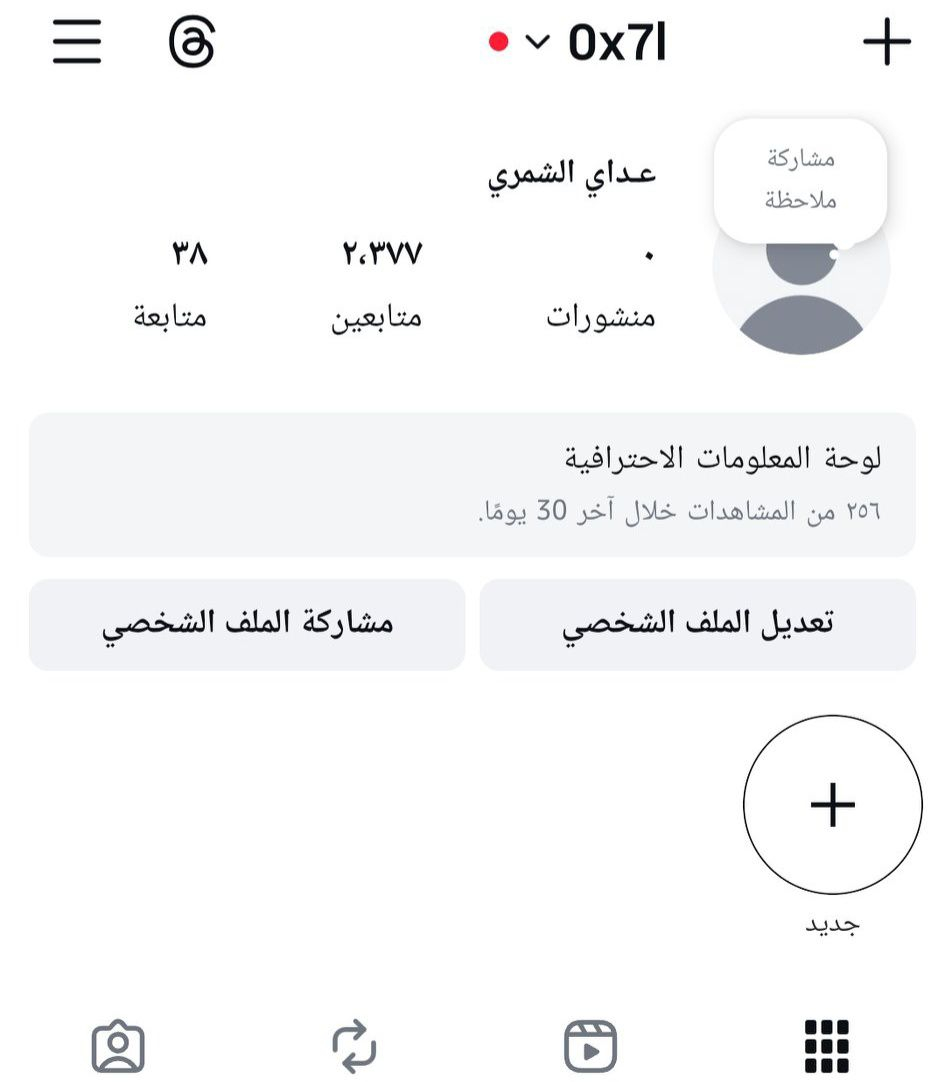
Task: Switch to the posts grid tab
Action: click(x=827, y=1046)
